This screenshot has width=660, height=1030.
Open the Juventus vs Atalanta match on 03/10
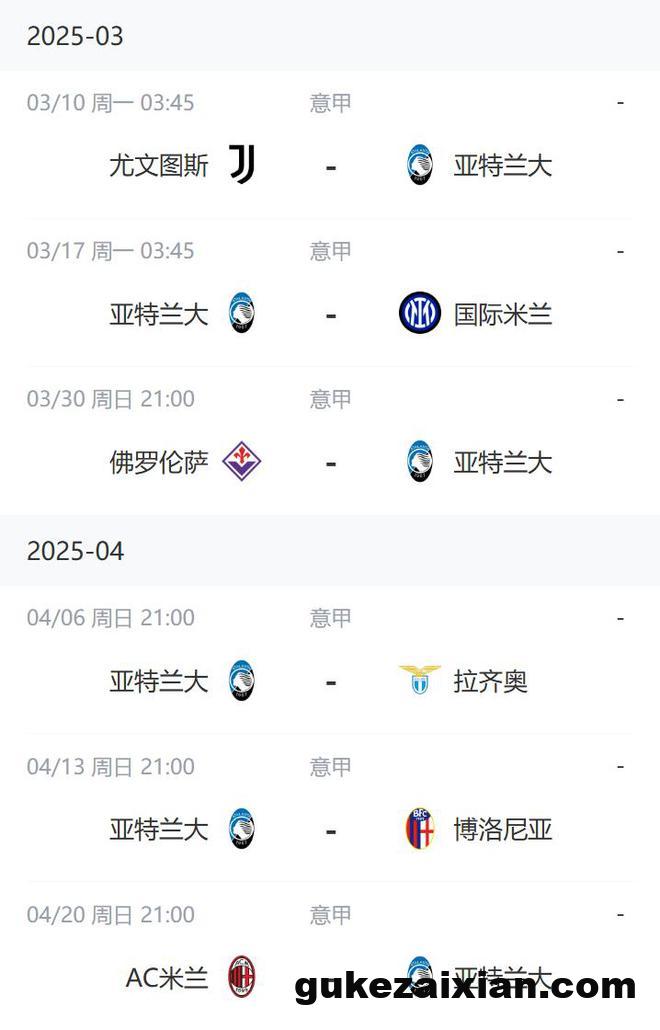330,165
